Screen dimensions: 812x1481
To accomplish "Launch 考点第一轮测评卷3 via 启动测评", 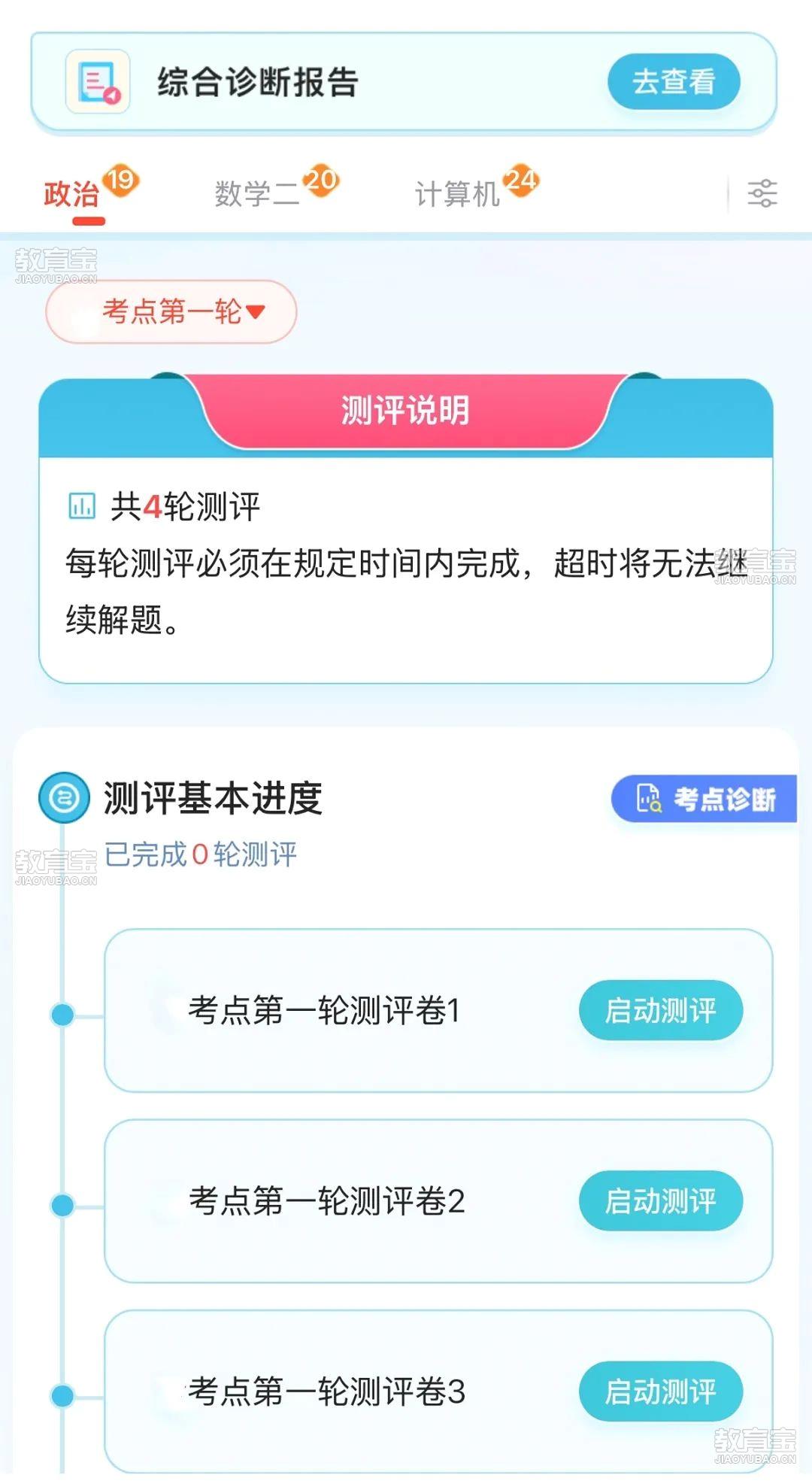I will click(660, 1391).
